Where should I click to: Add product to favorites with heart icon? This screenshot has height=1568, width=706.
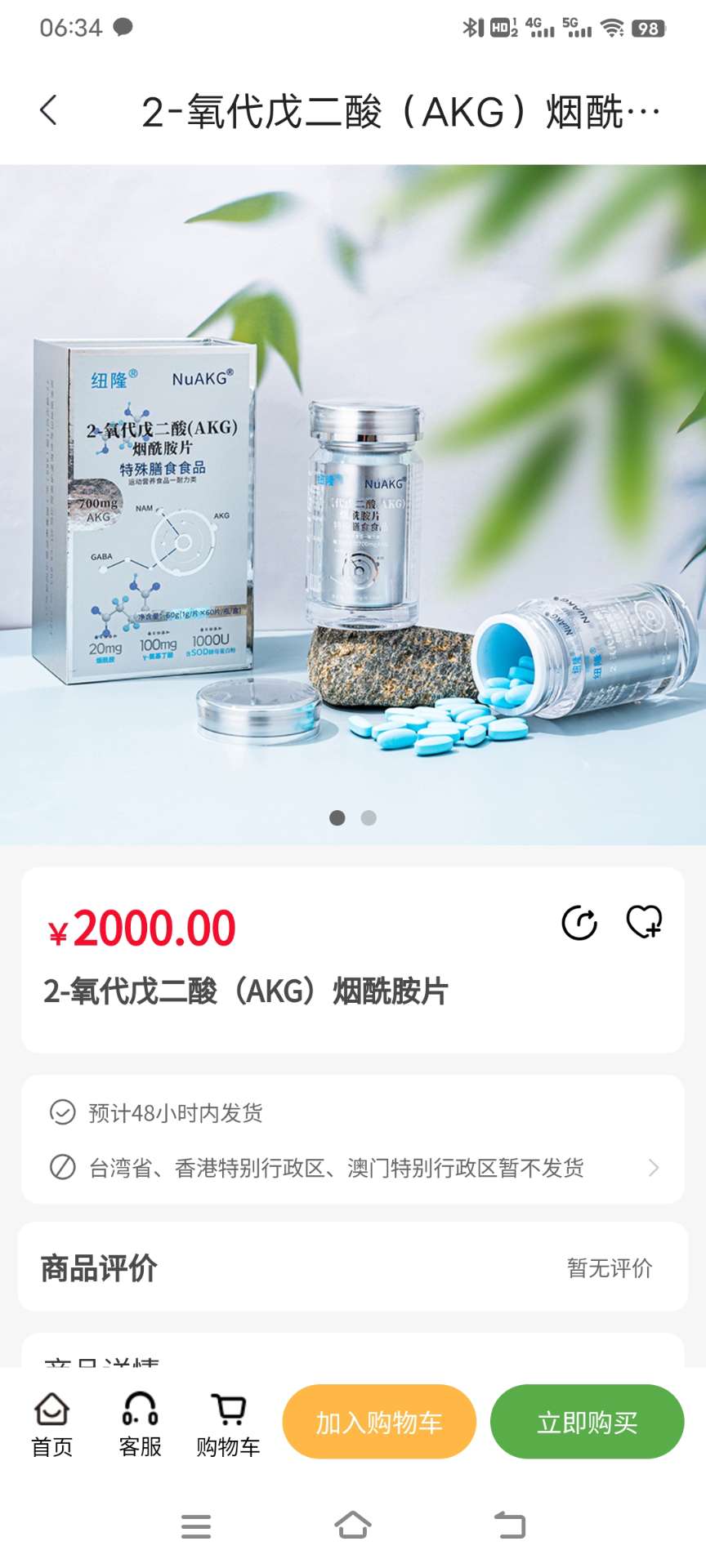[x=644, y=922]
